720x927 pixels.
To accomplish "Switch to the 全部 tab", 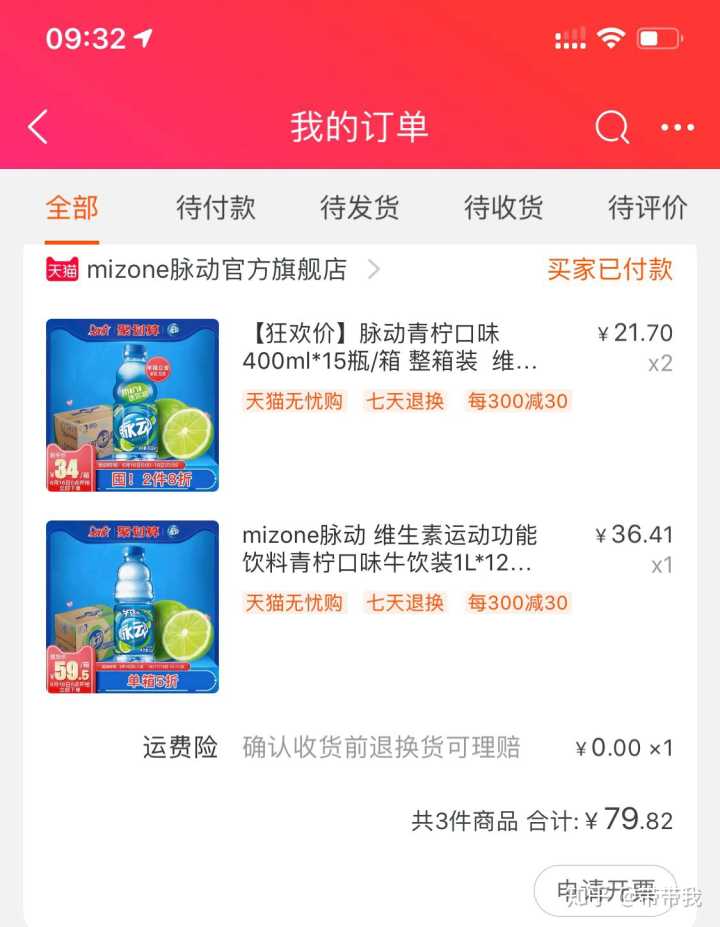I will tap(72, 208).
